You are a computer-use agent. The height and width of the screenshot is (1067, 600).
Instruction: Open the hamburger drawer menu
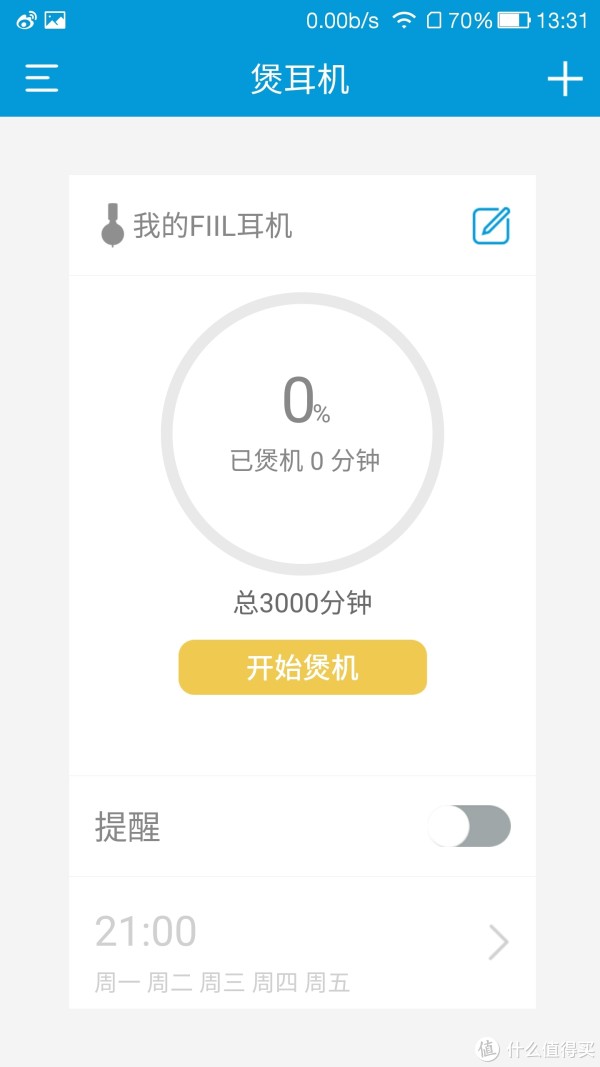pyautogui.click(x=41, y=78)
